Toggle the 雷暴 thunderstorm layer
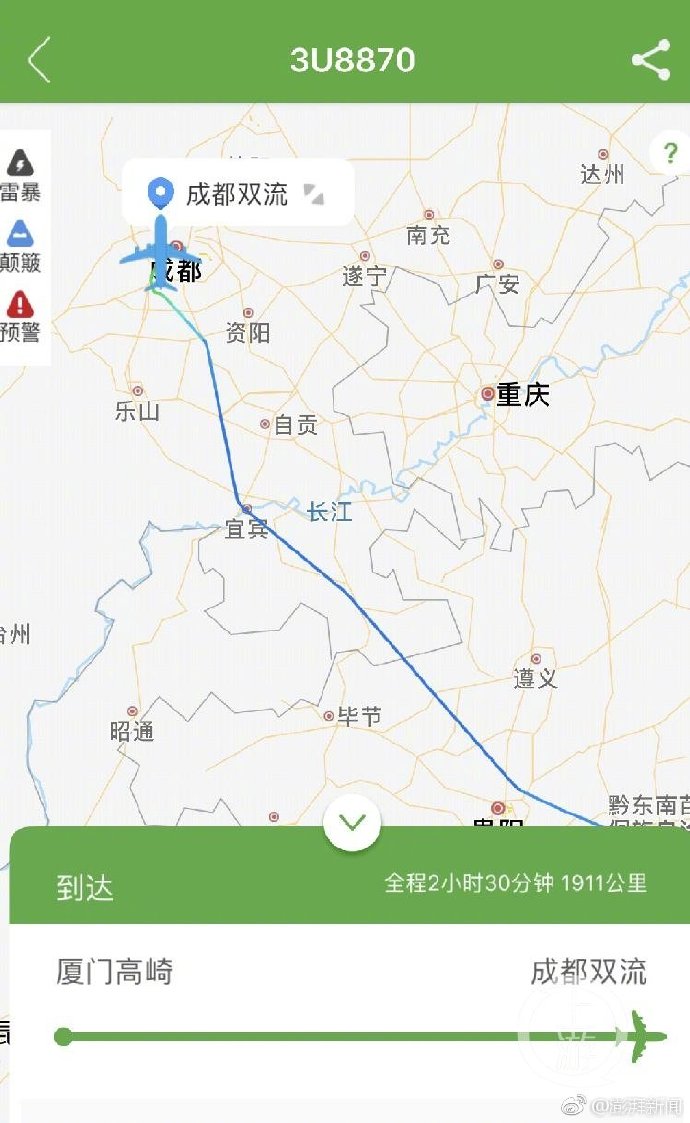 point(20,174)
